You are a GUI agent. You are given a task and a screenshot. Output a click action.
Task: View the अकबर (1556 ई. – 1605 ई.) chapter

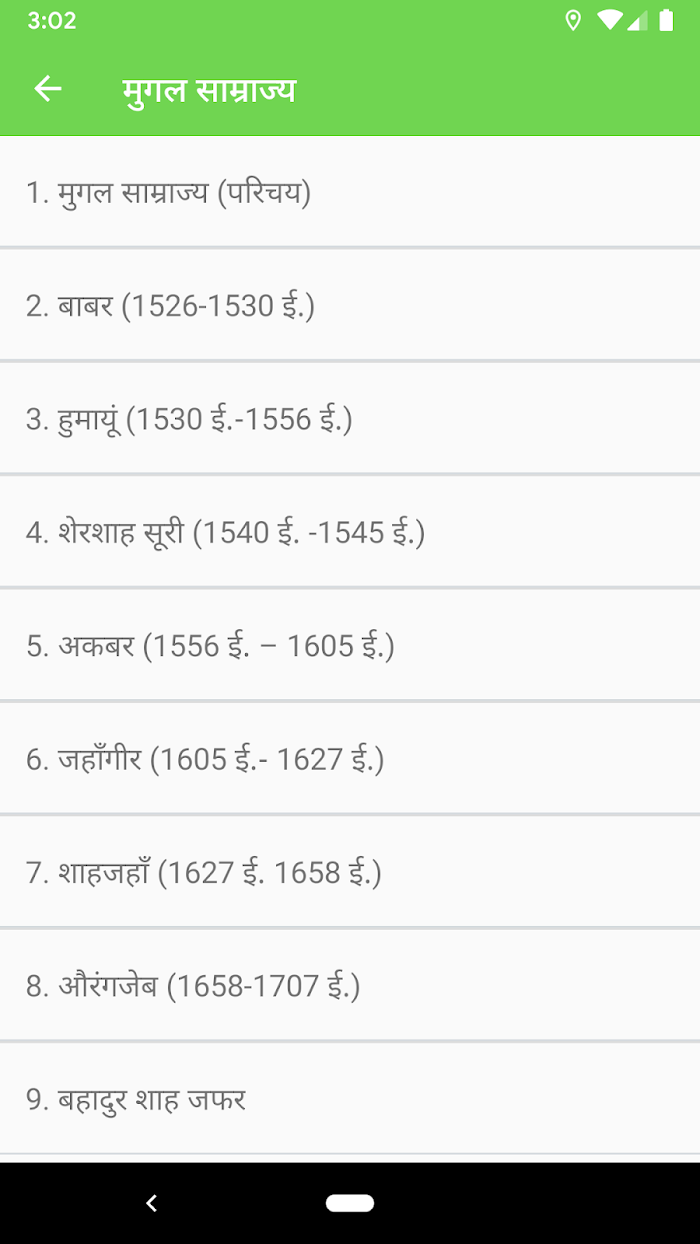click(x=350, y=646)
